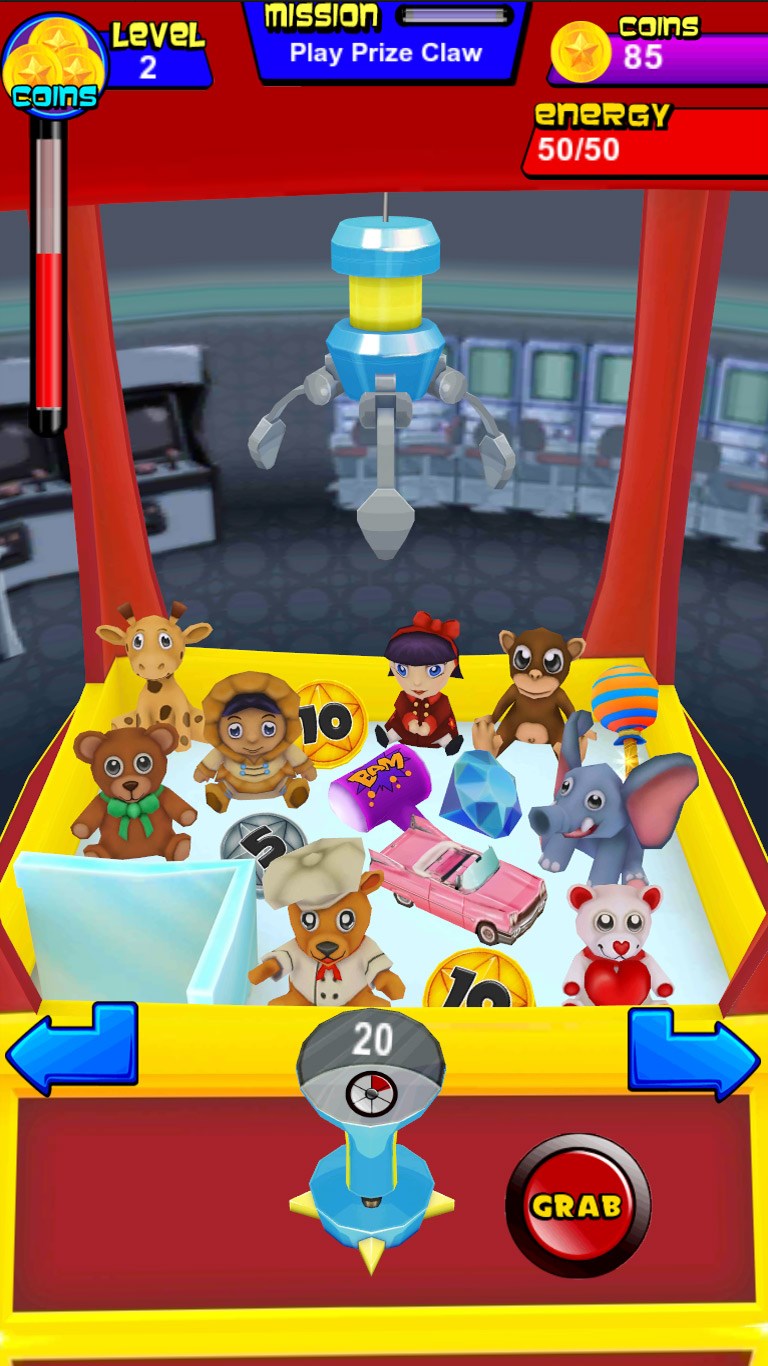The image size is (768, 1366).
Task: Open the Mission panel
Action: point(386,40)
